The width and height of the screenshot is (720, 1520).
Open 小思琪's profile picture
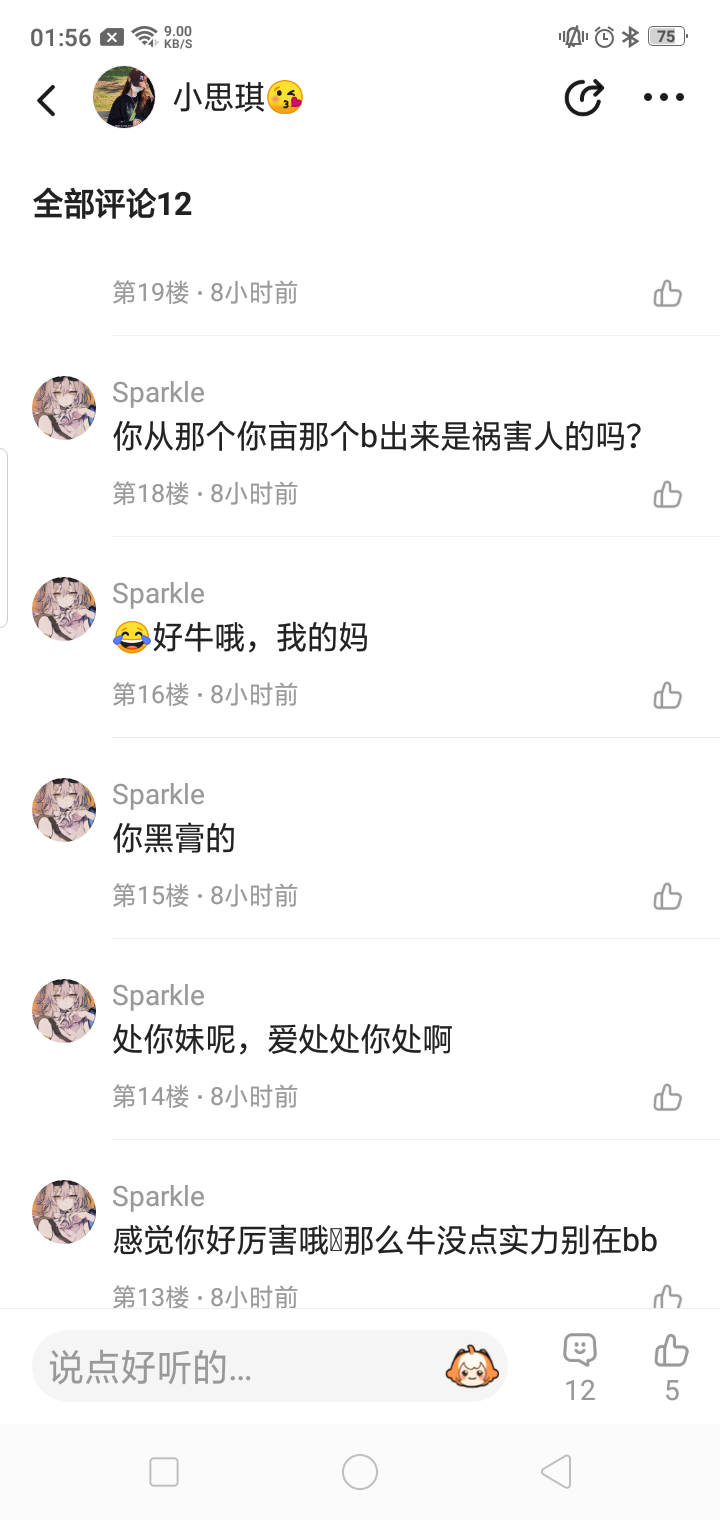point(124,97)
